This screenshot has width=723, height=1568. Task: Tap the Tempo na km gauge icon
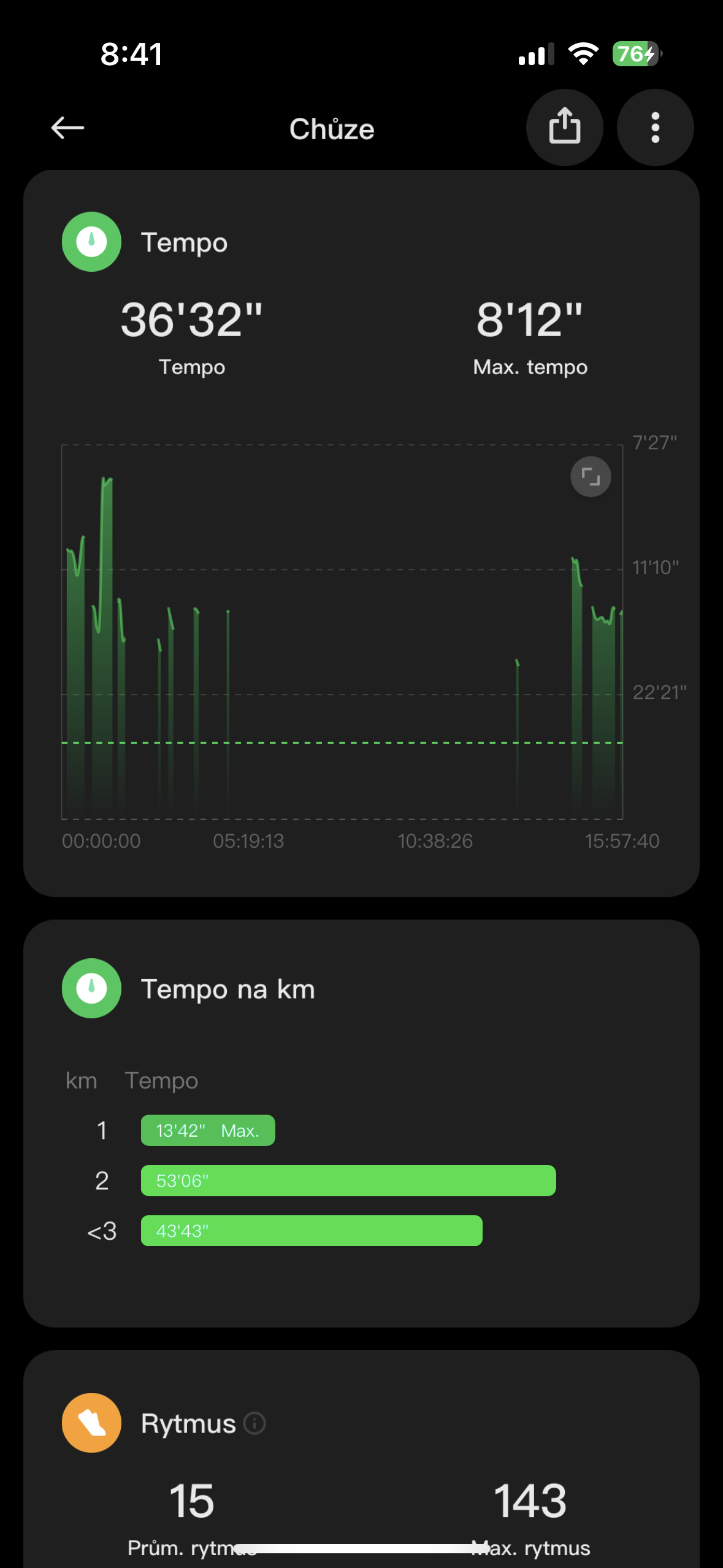[91, 988]
